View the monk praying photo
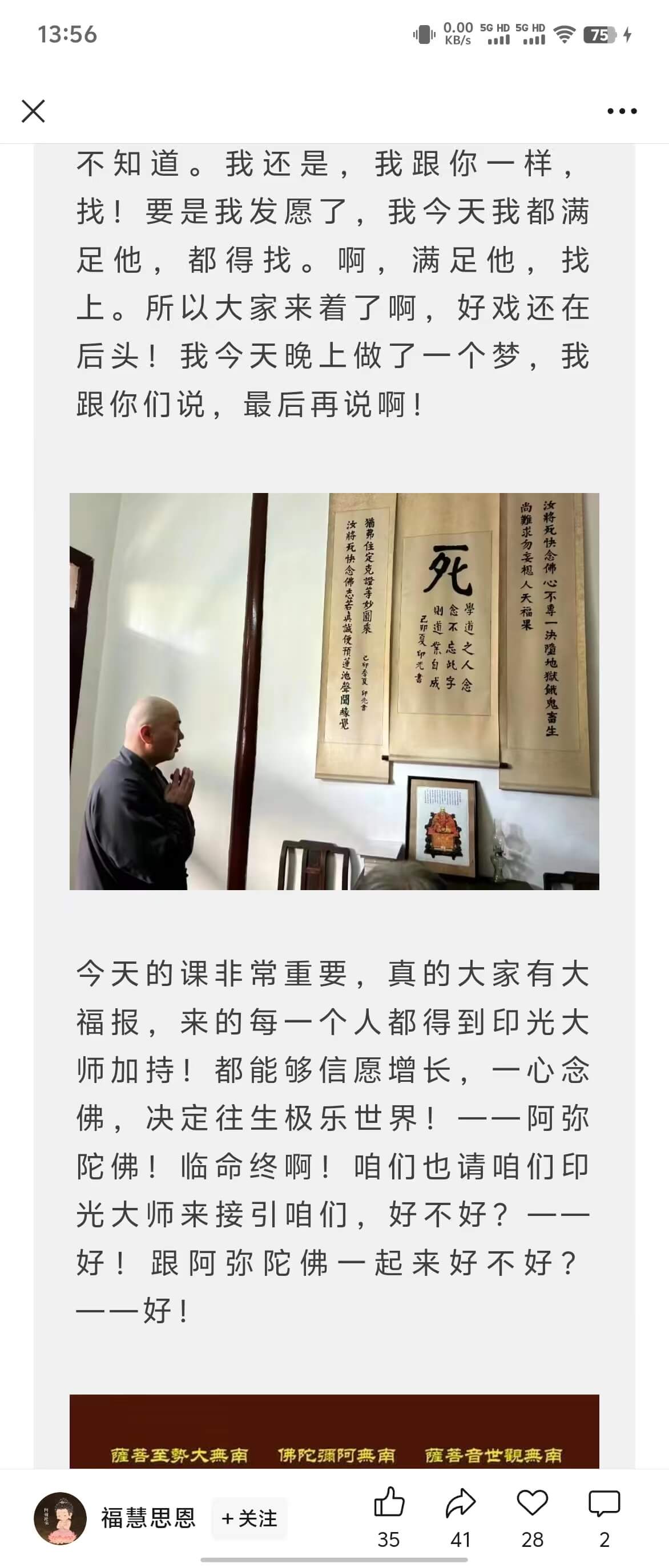This screenshot has width=669, height=1568. click(334, 691)
